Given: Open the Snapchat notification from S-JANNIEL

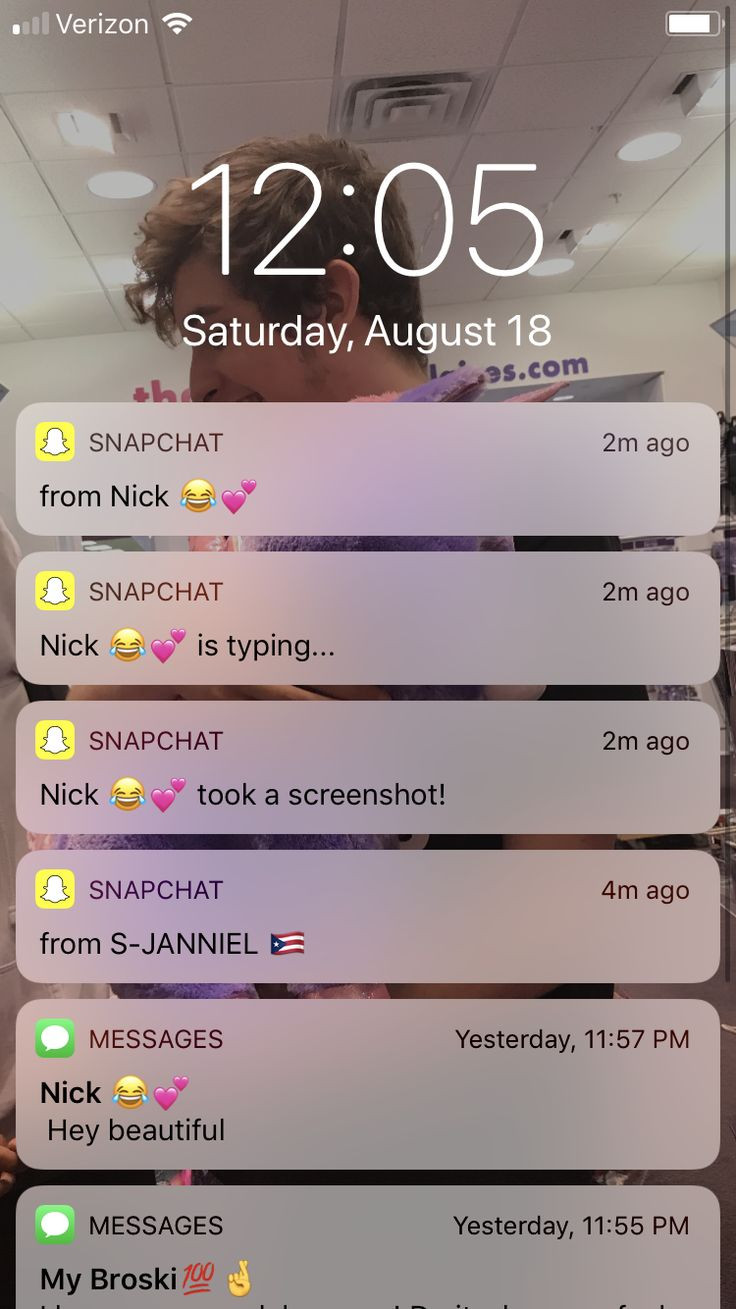Looking at the screenshot, I should click(368, 916).
